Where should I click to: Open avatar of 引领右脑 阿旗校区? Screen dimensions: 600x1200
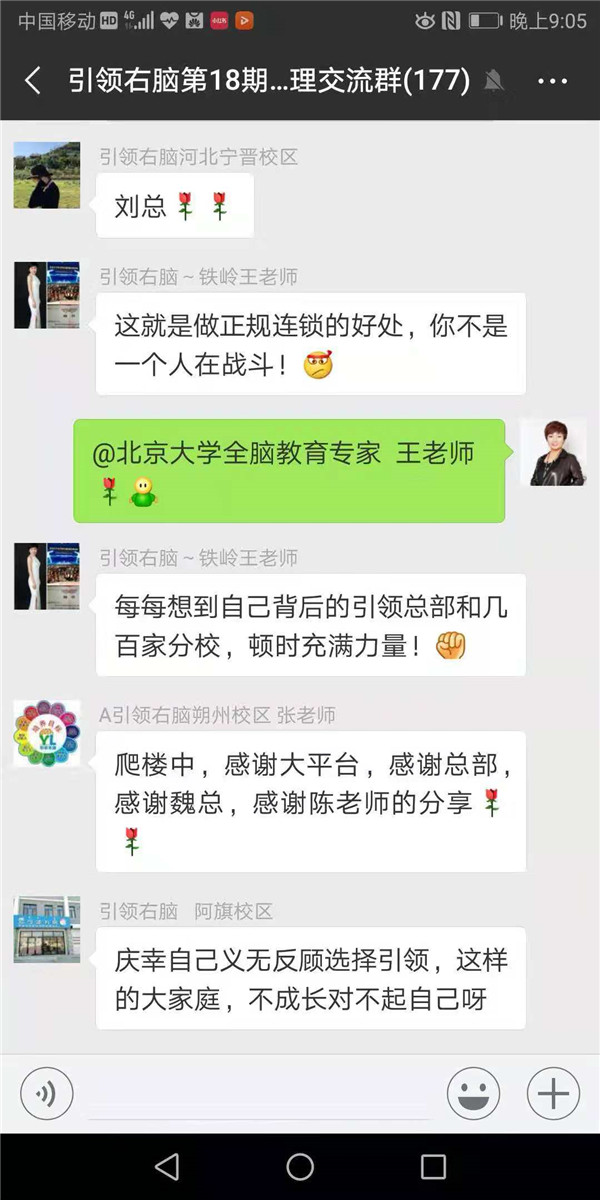tap(47, 930)
